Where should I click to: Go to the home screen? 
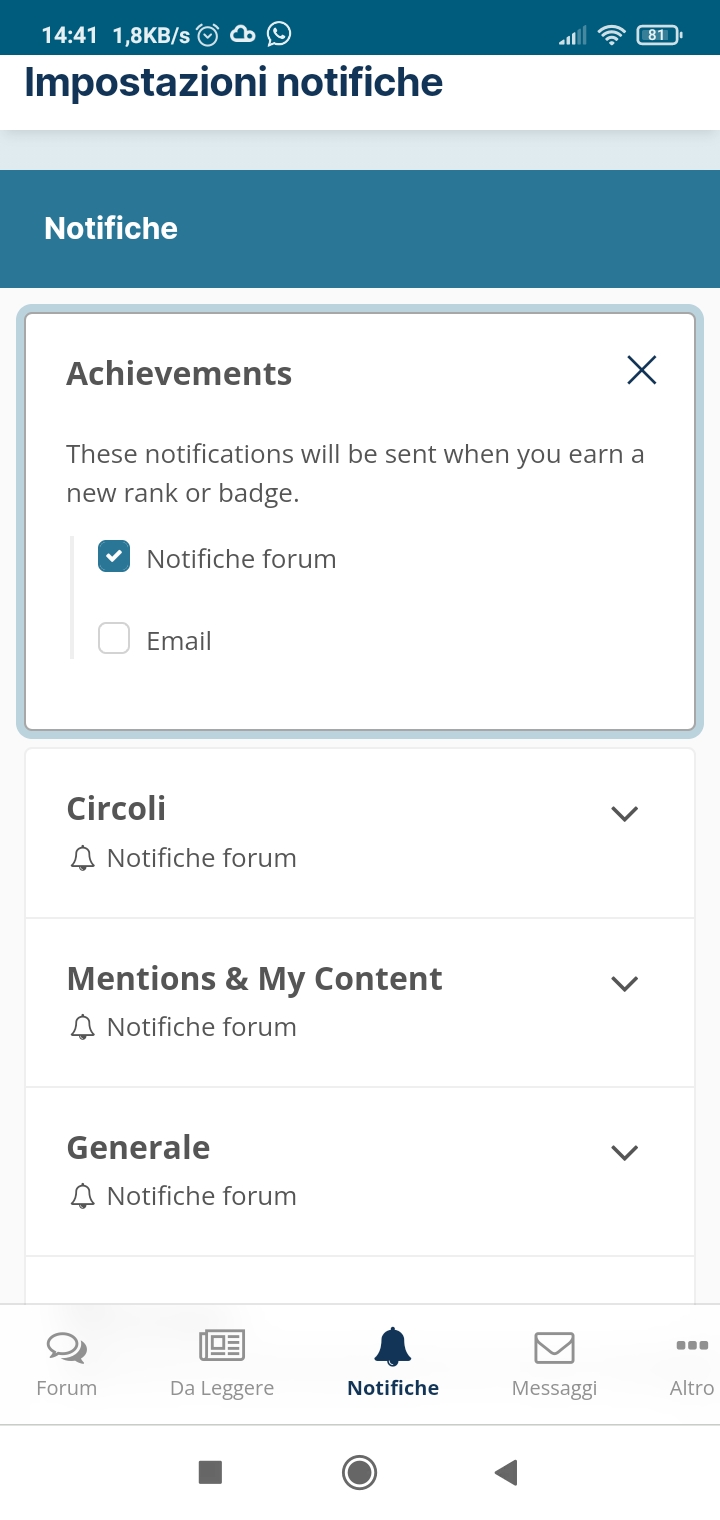pos(359,1472)
